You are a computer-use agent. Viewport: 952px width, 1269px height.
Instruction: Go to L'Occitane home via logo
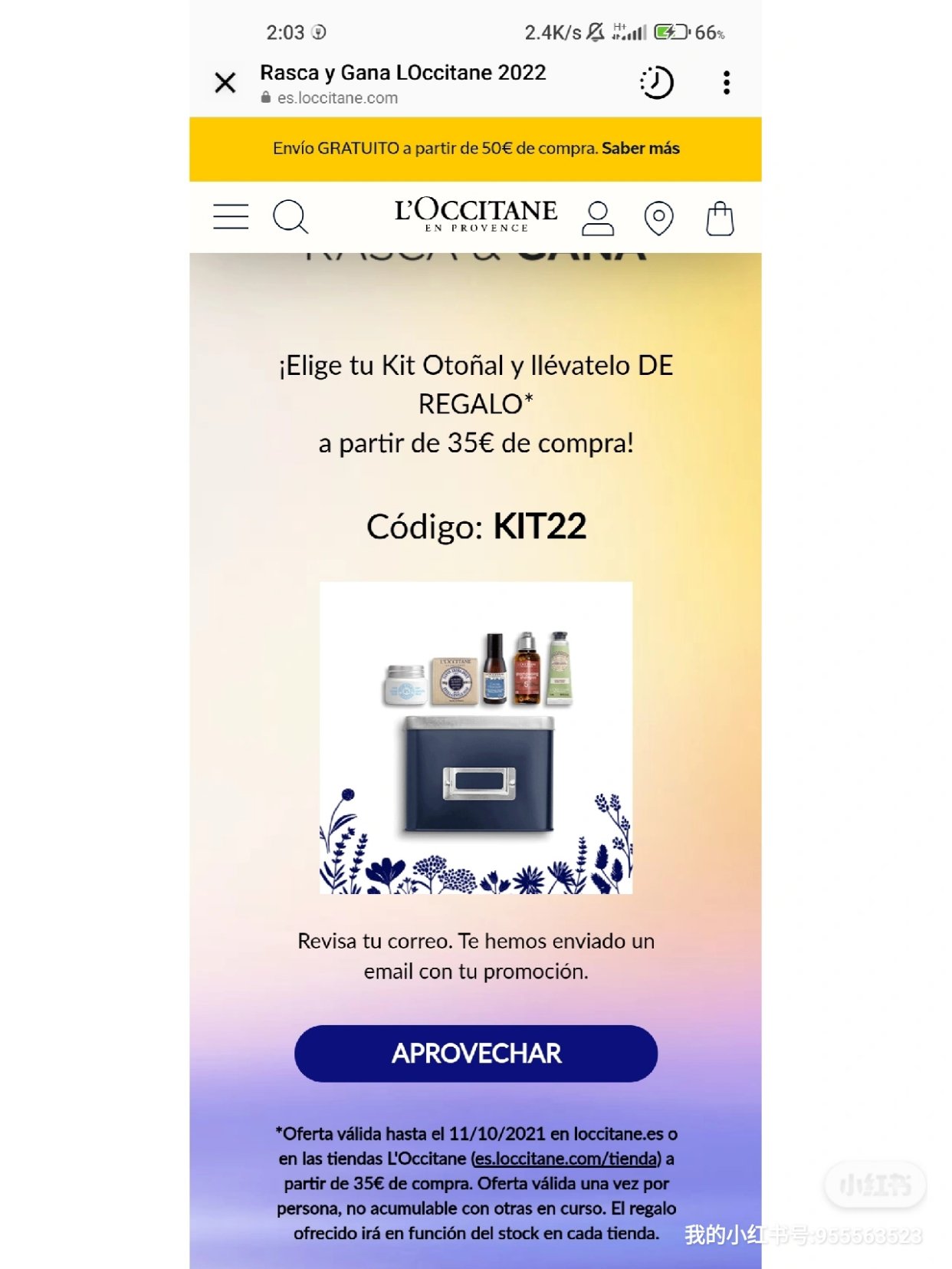click(476, 215)
